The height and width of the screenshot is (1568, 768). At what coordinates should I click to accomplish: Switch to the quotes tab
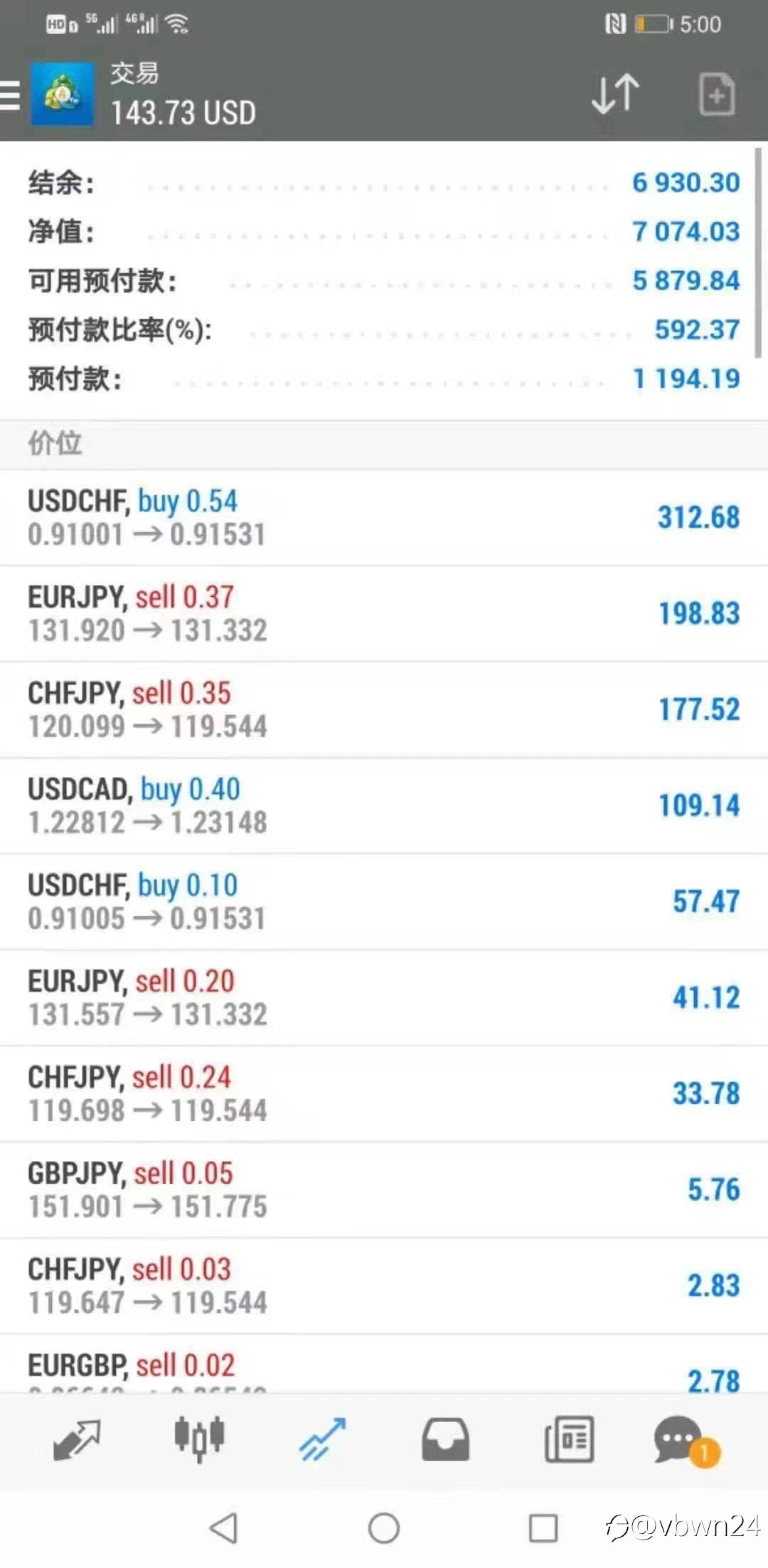click(77, 1440)
